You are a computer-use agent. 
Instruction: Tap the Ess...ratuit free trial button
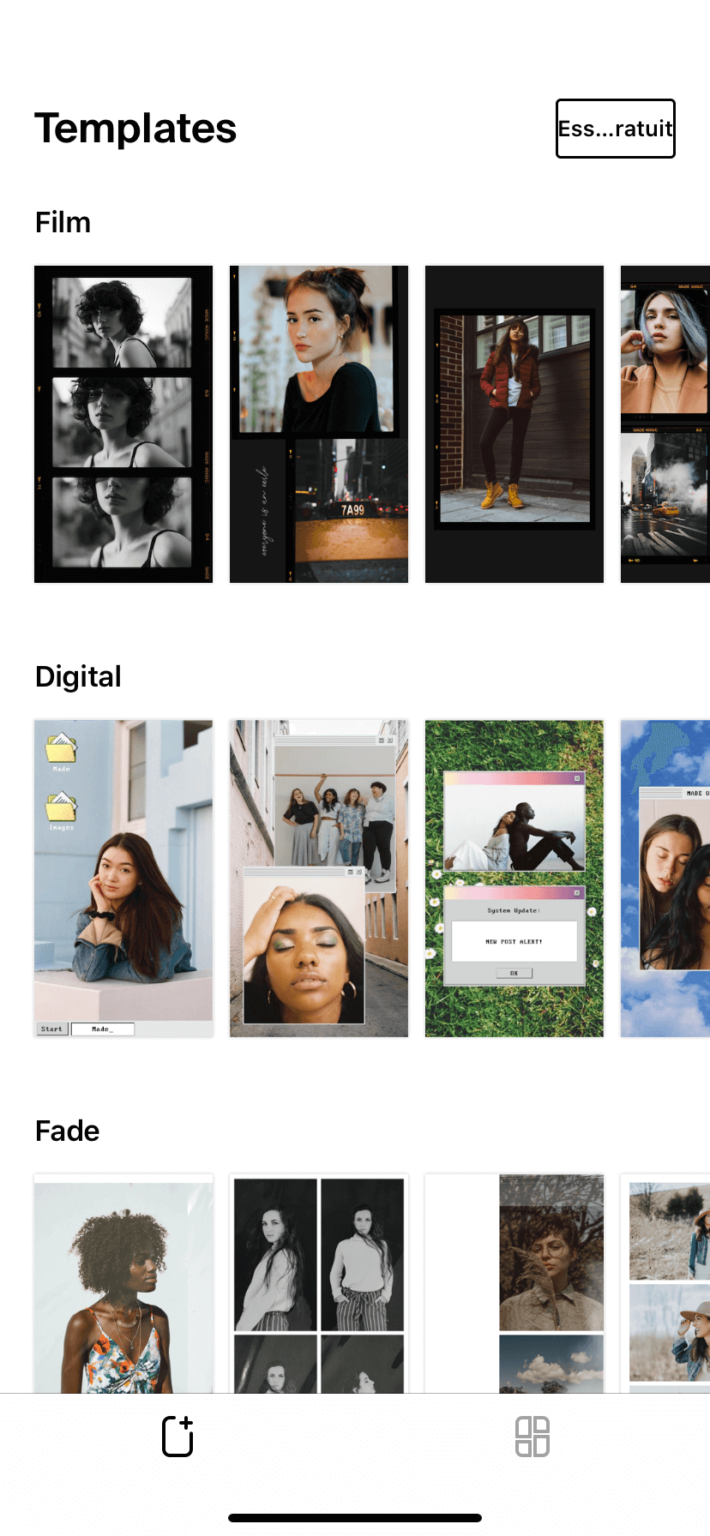click(x=615, y=129)
